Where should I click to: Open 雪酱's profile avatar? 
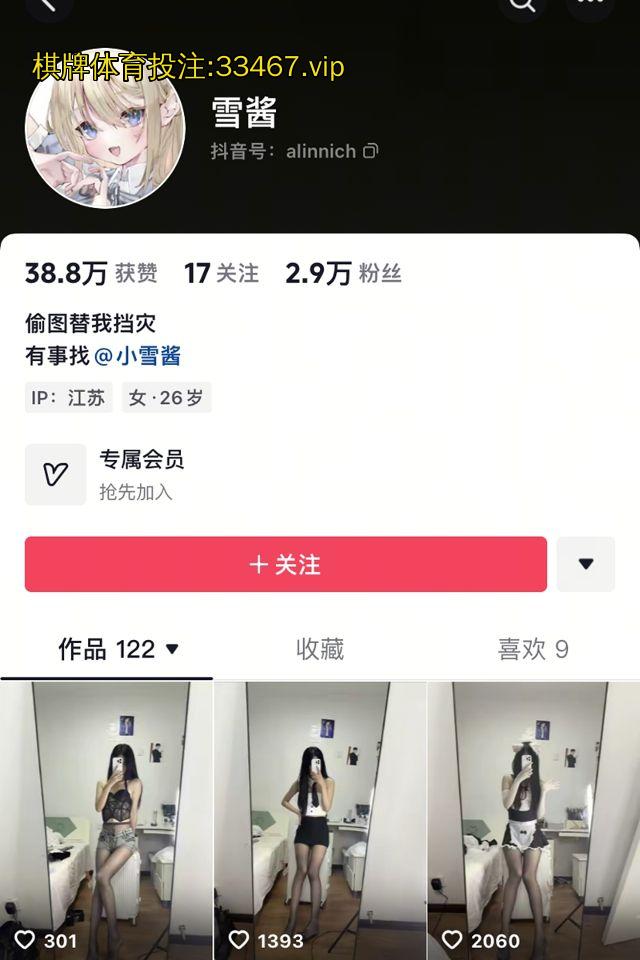(x=104, y=130)
